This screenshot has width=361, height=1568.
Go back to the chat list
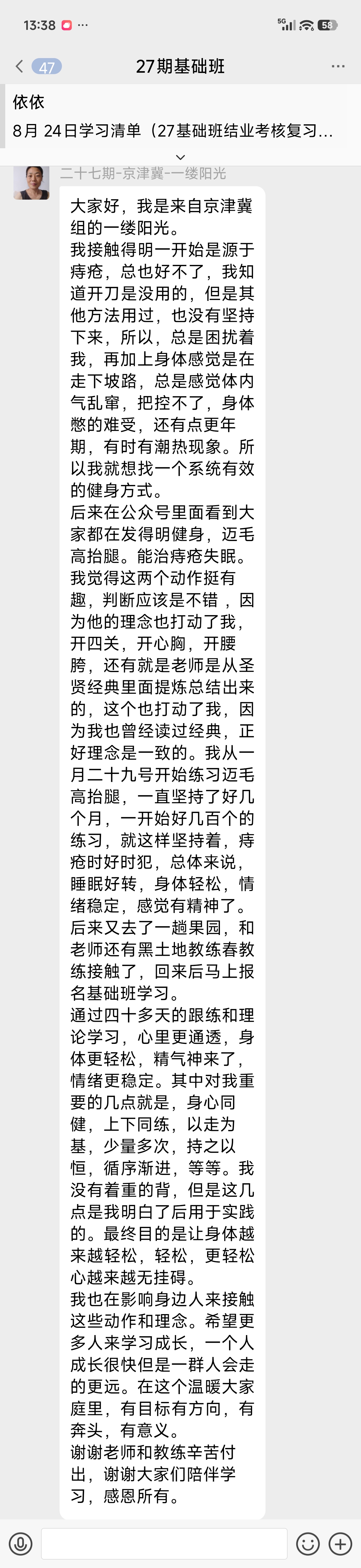tap(20, 66)
